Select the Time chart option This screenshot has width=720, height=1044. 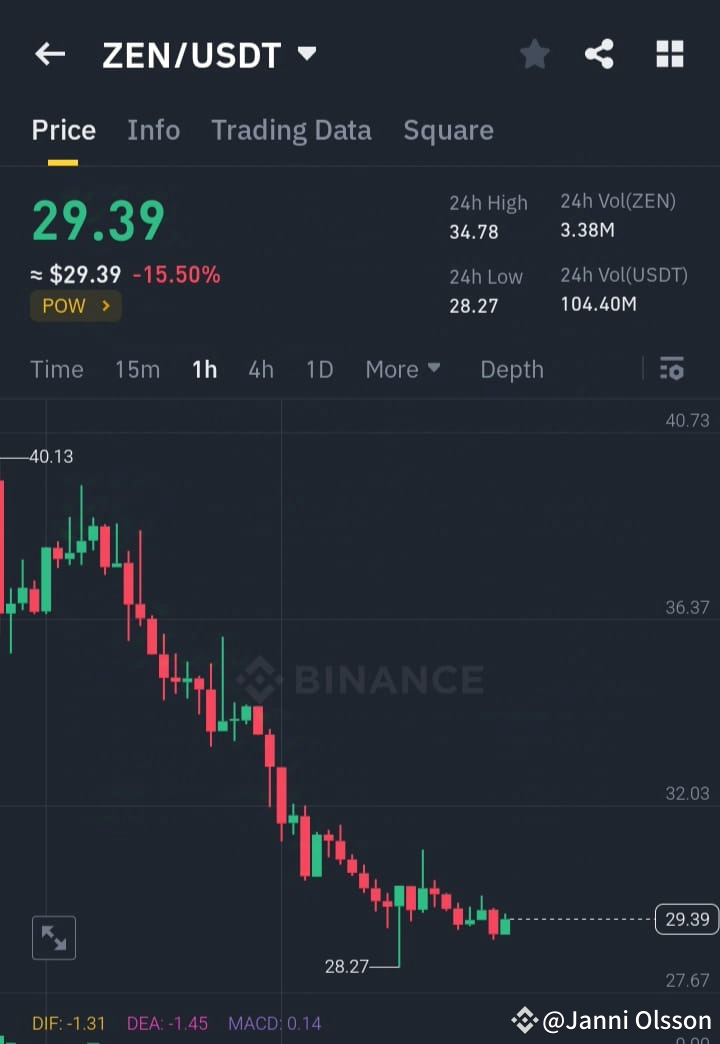point(57,369)
